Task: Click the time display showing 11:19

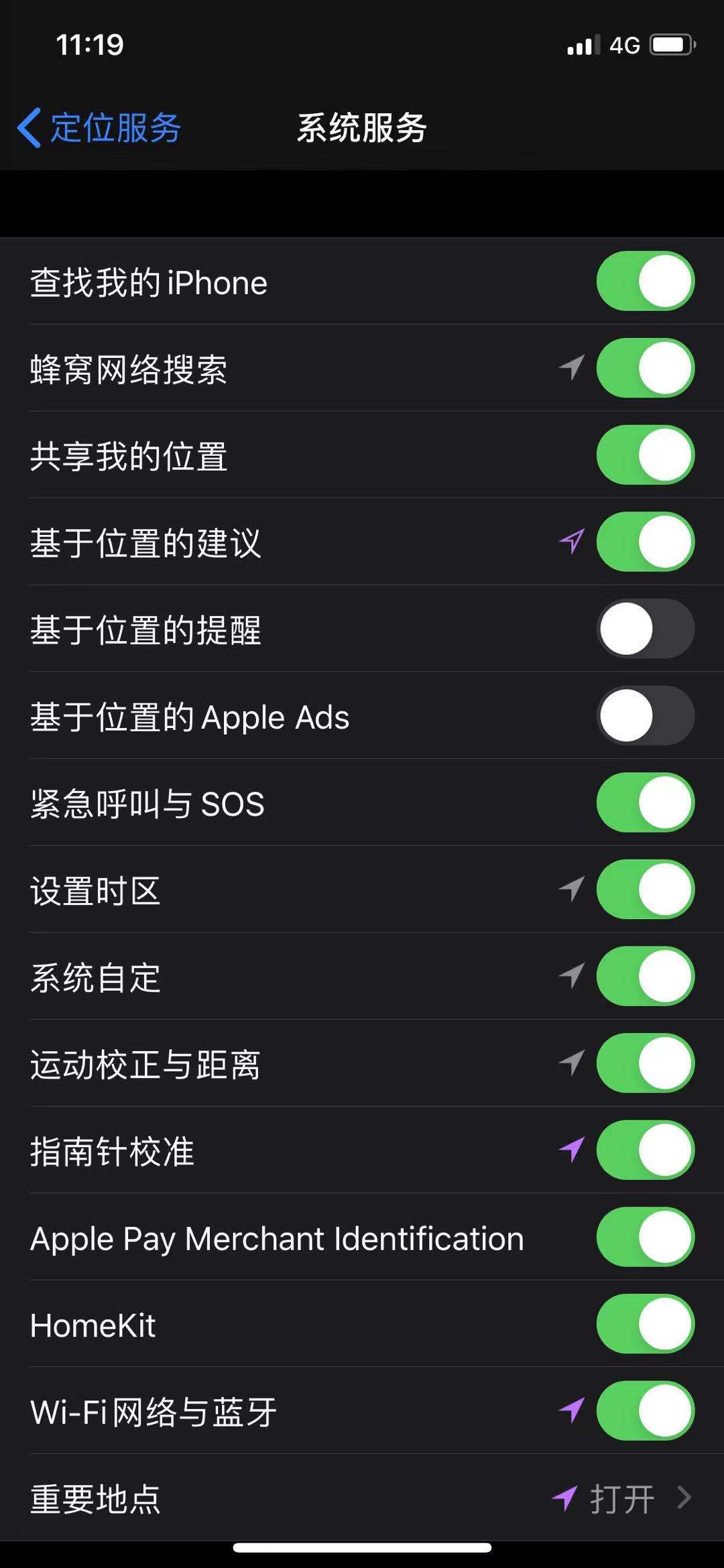Action: pyautogui.click(x=88, y=45)
